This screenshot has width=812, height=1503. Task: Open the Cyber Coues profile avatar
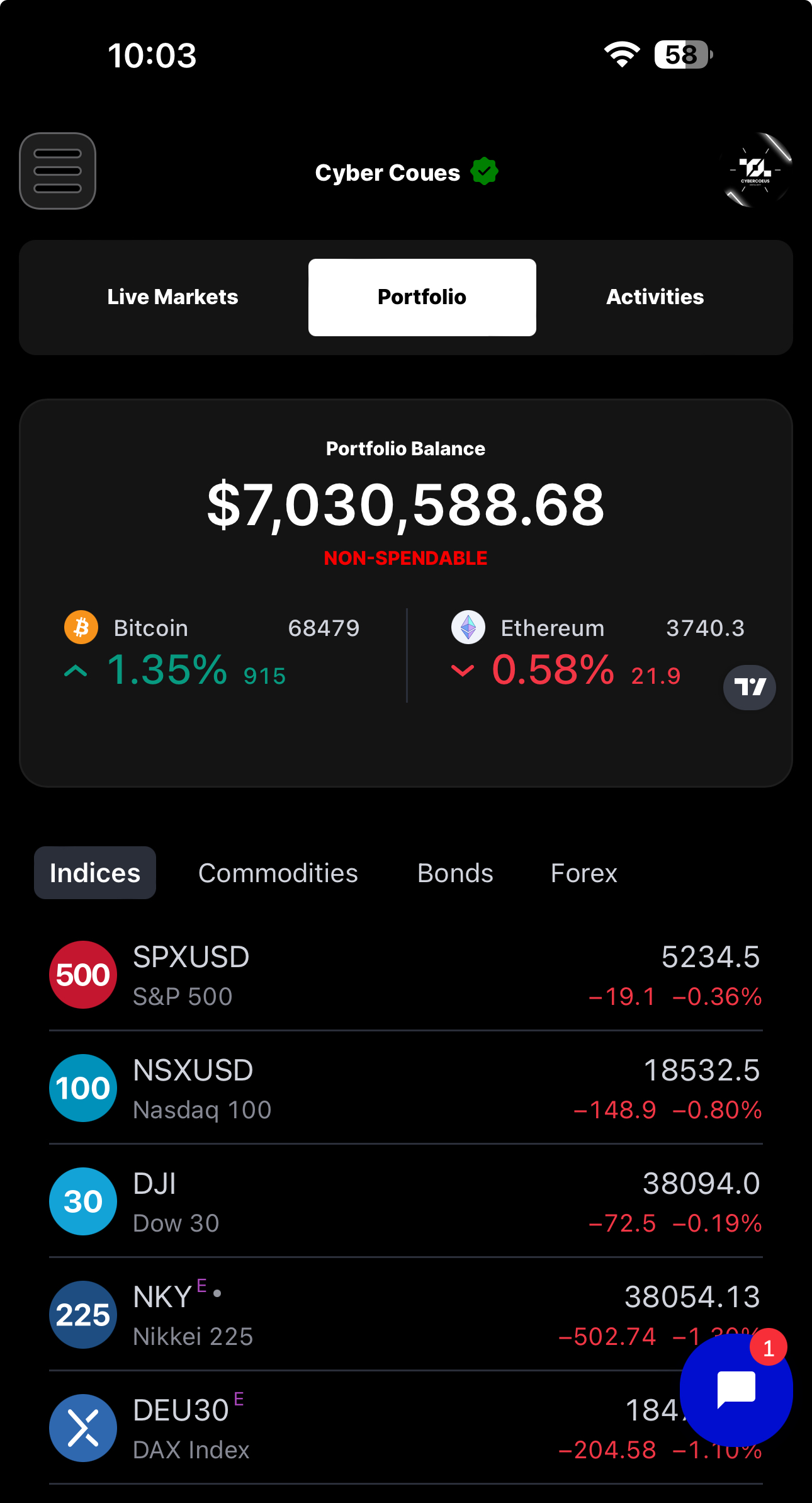(755, 170)
